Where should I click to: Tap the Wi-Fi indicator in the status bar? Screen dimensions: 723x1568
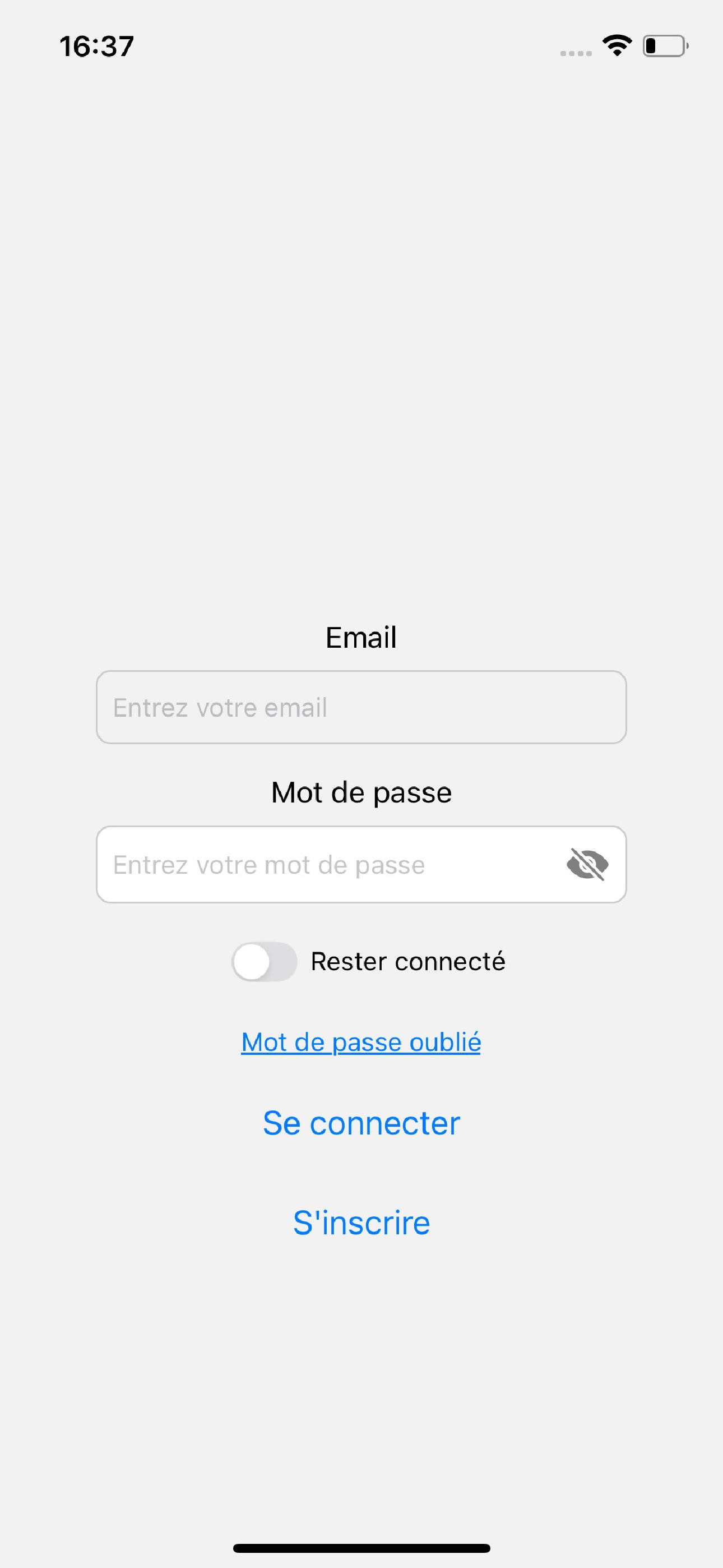point(616,45)
